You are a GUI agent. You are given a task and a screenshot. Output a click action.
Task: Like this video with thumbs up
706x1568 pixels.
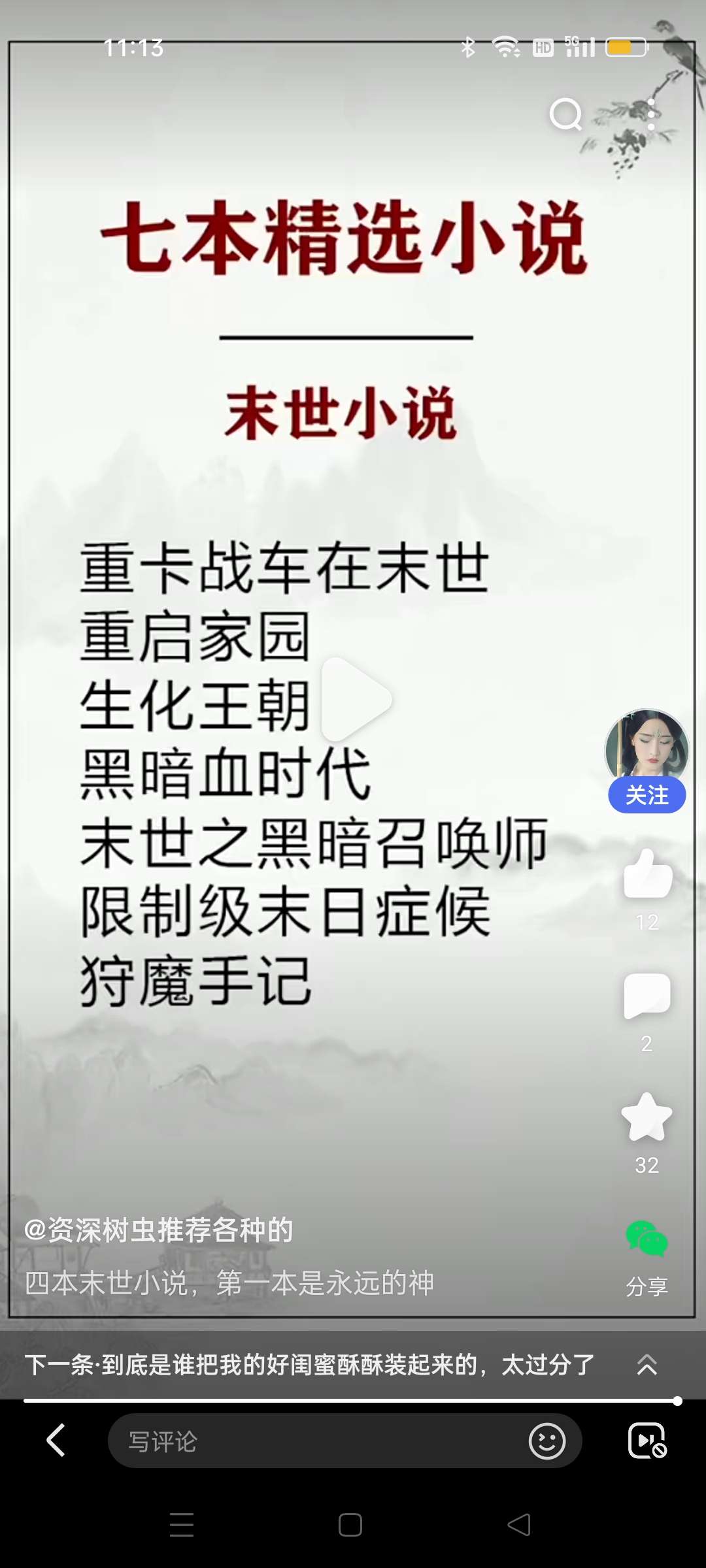pos(647,874)
